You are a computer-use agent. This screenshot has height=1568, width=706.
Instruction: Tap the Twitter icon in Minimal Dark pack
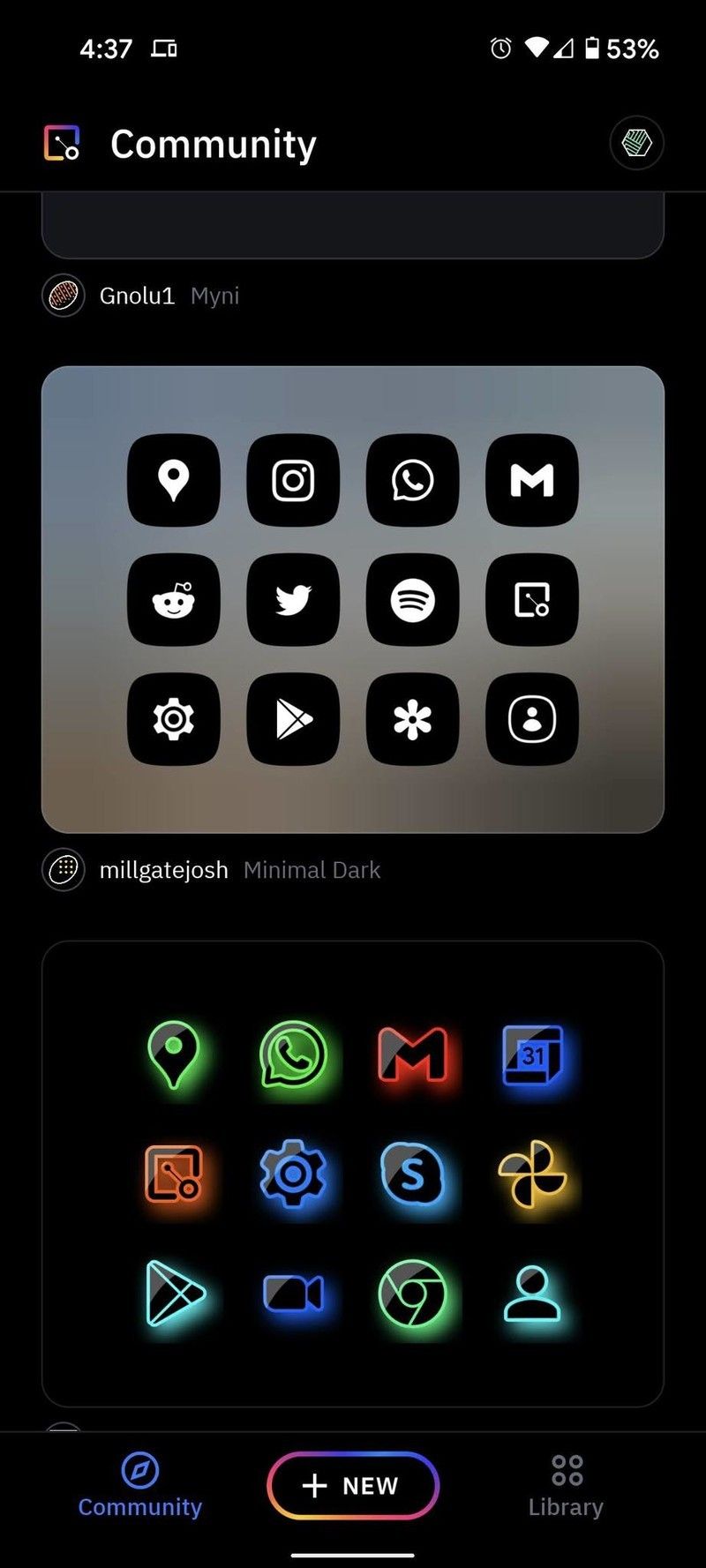point(292,601)
